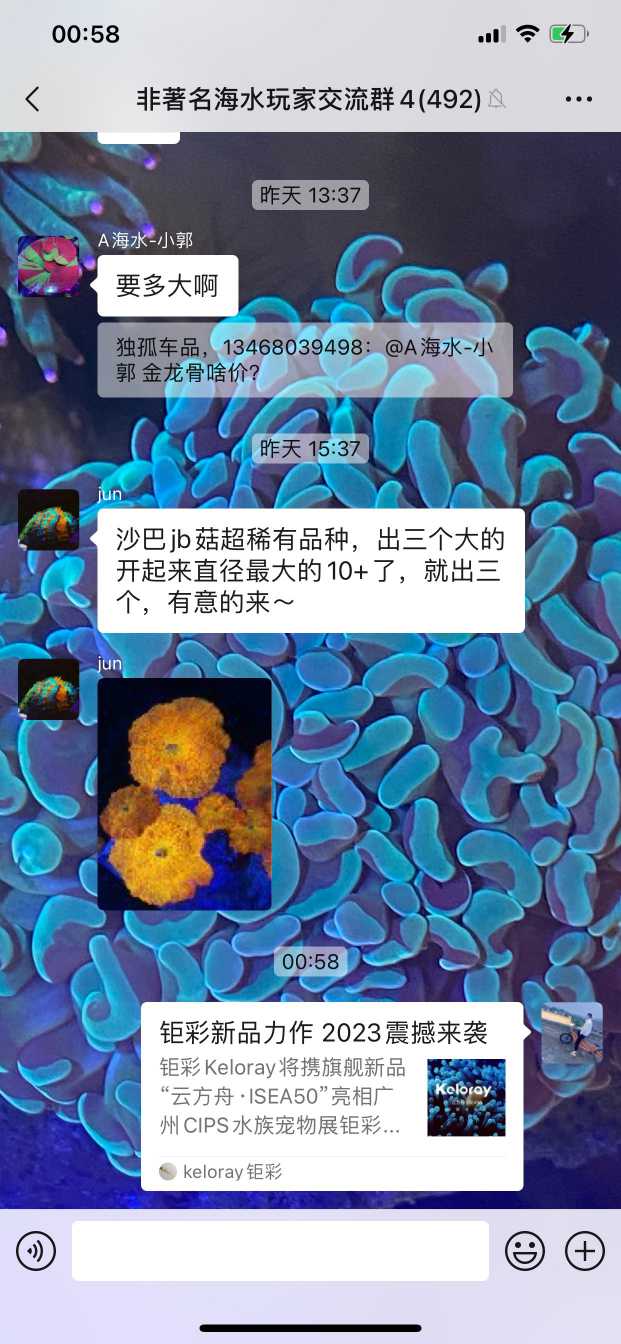View jun's orange mushroom coral photo
This screenshot has height=1344, width=621.
click(184, 794)
